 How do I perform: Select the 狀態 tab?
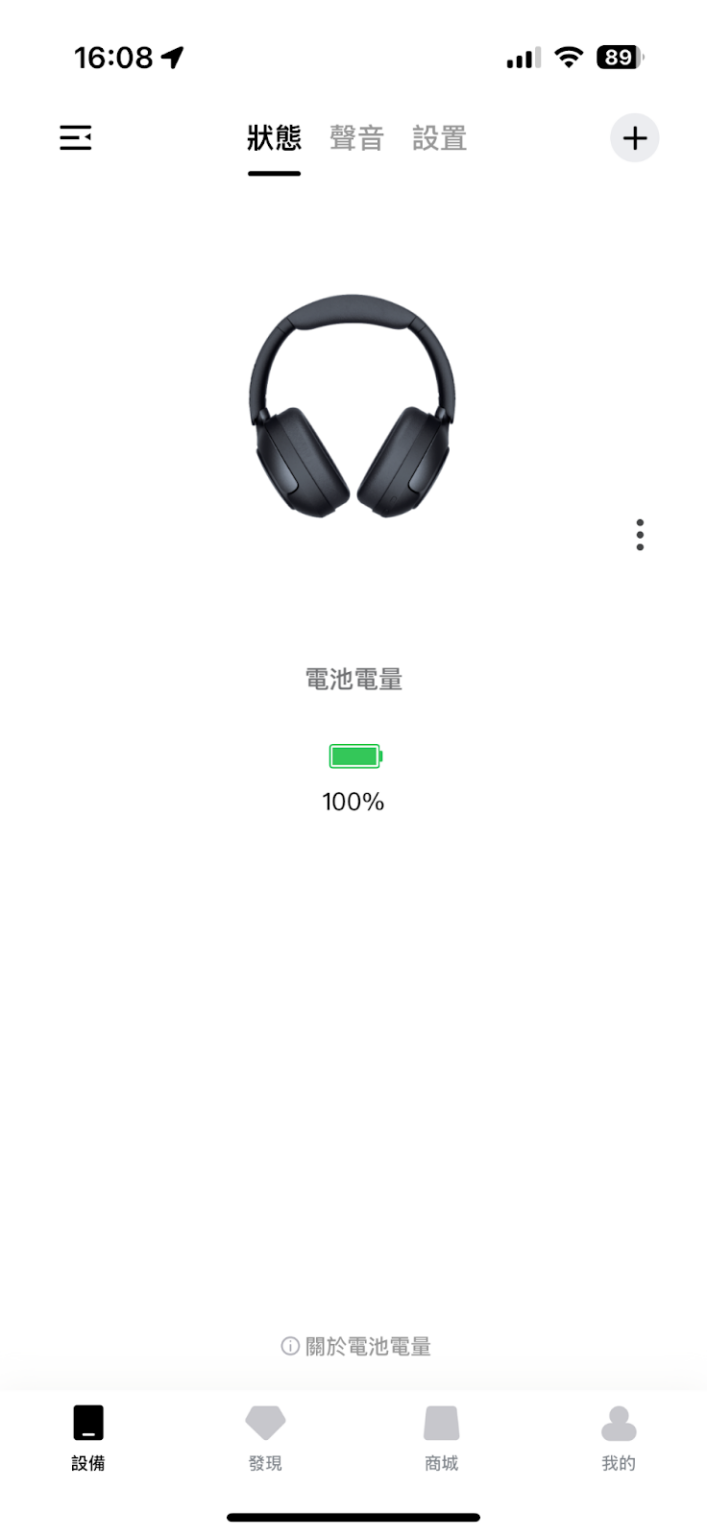(274, 138)
